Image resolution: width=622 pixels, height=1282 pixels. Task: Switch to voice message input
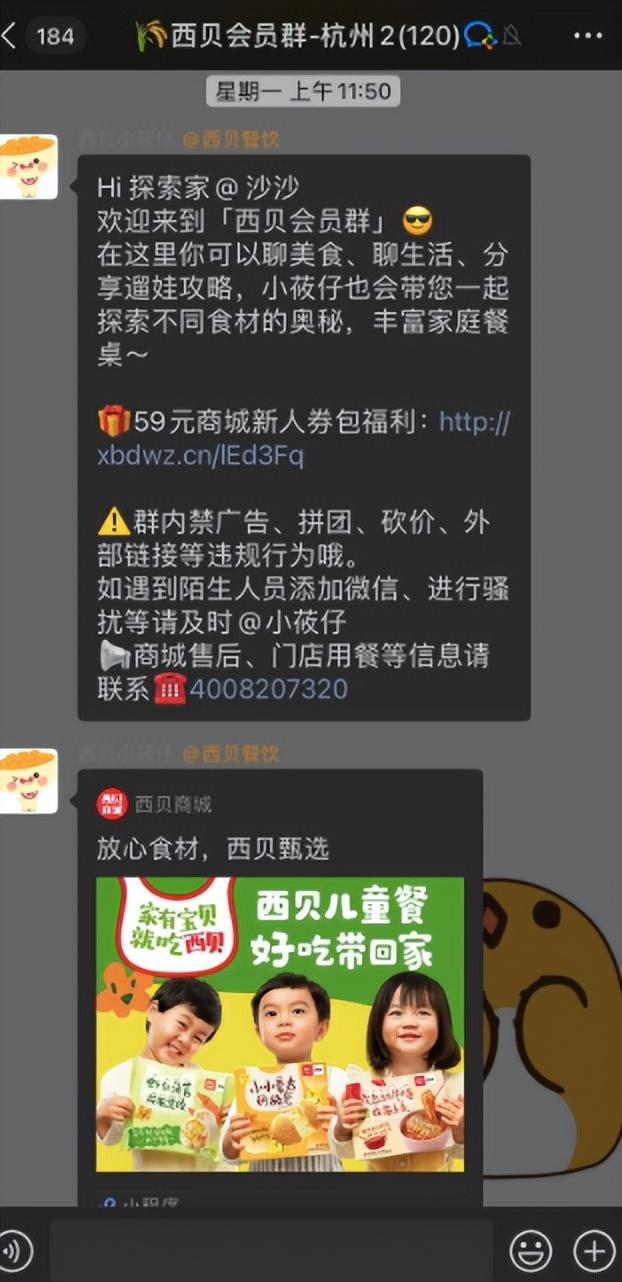(14, 1251)
